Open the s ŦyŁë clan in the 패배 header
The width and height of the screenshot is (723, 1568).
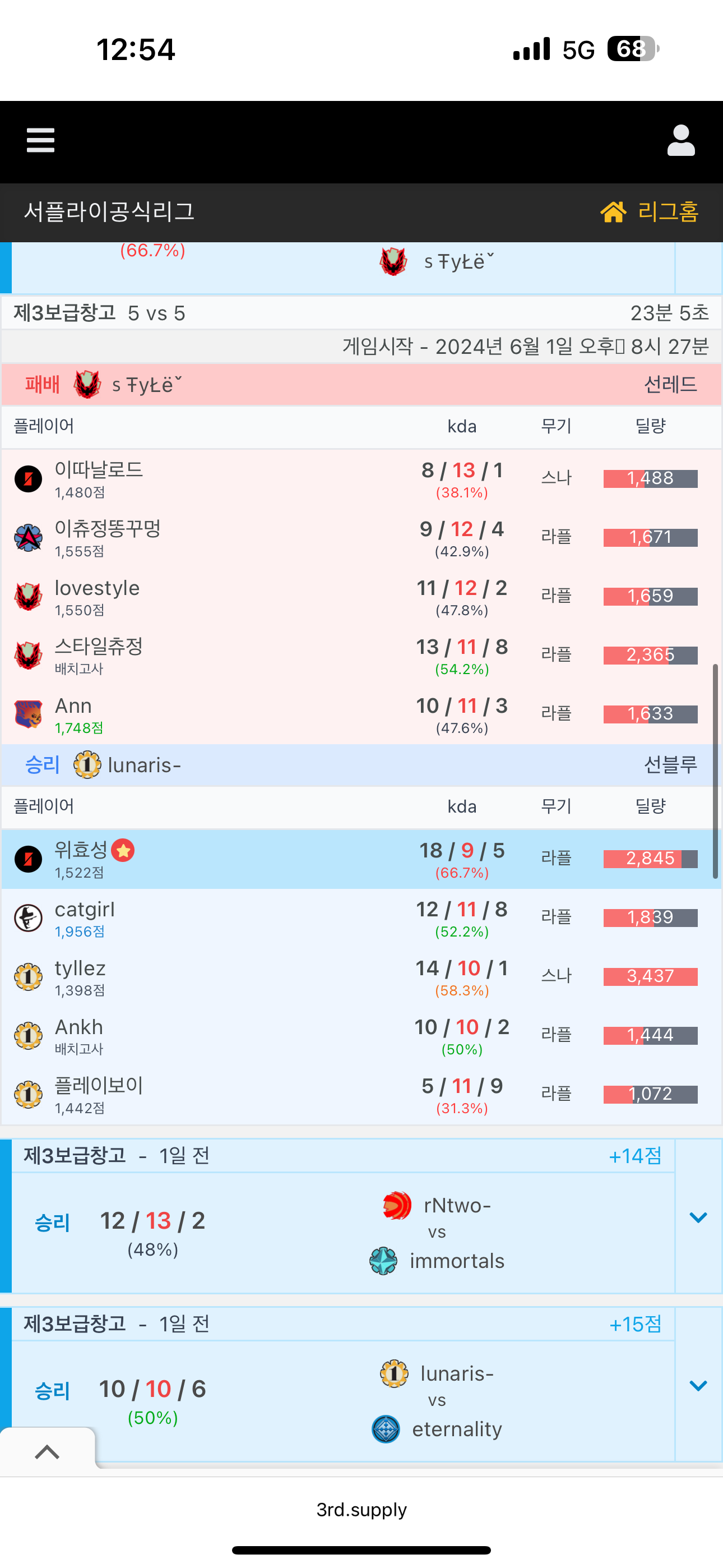[x=146, y=385]
